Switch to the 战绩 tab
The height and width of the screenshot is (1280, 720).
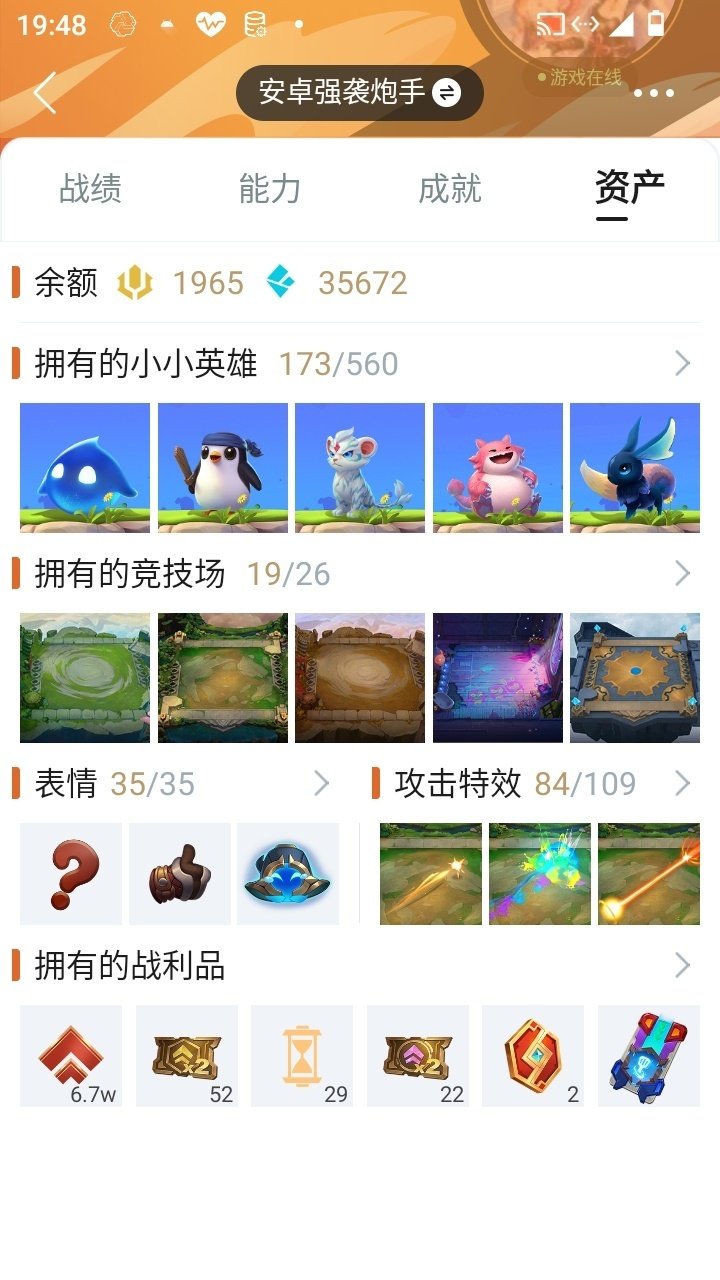90,190
